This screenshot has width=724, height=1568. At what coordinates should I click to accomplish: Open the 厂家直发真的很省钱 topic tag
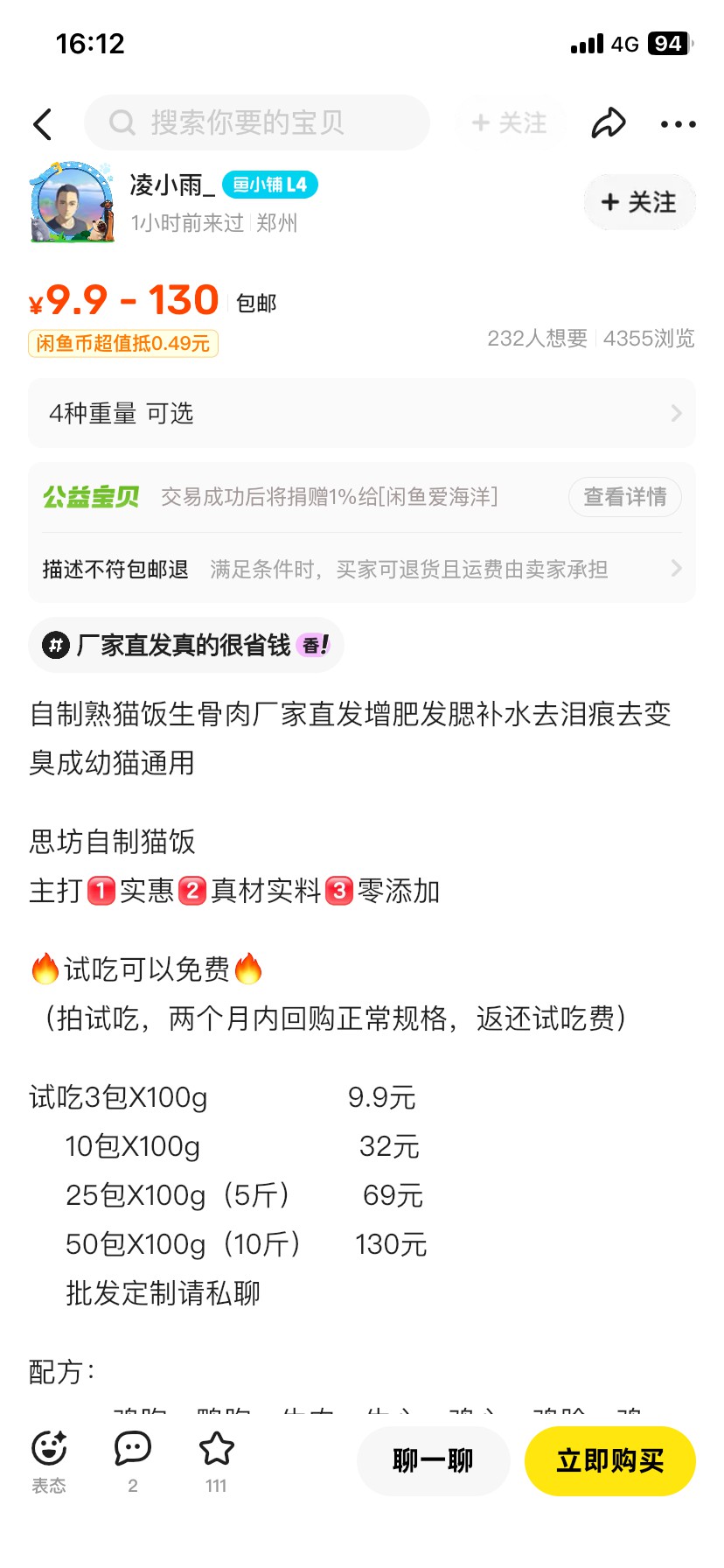(x=185, y=646)
